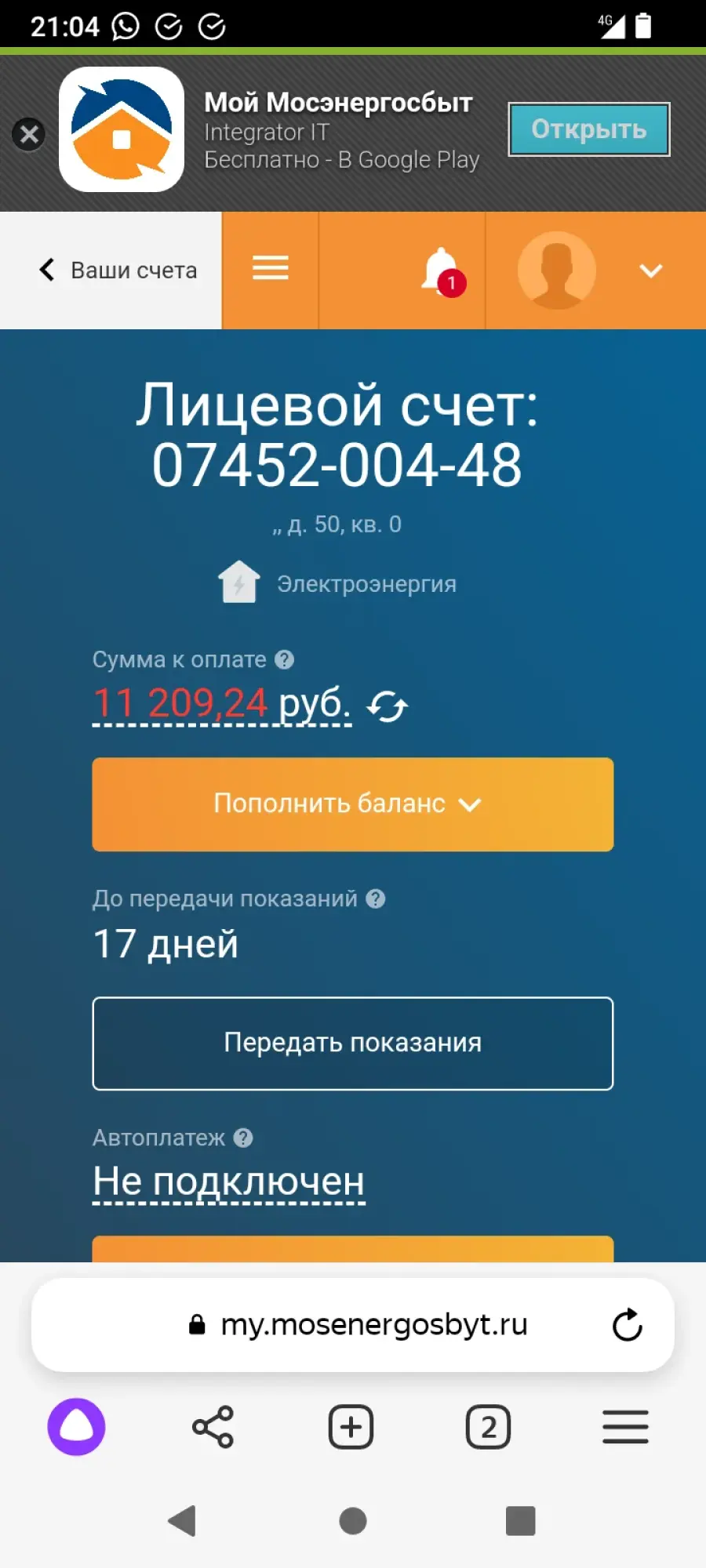Tap help icon beside До передачи показаний
Screen dimensions: 706x1568
pos(376,899)
